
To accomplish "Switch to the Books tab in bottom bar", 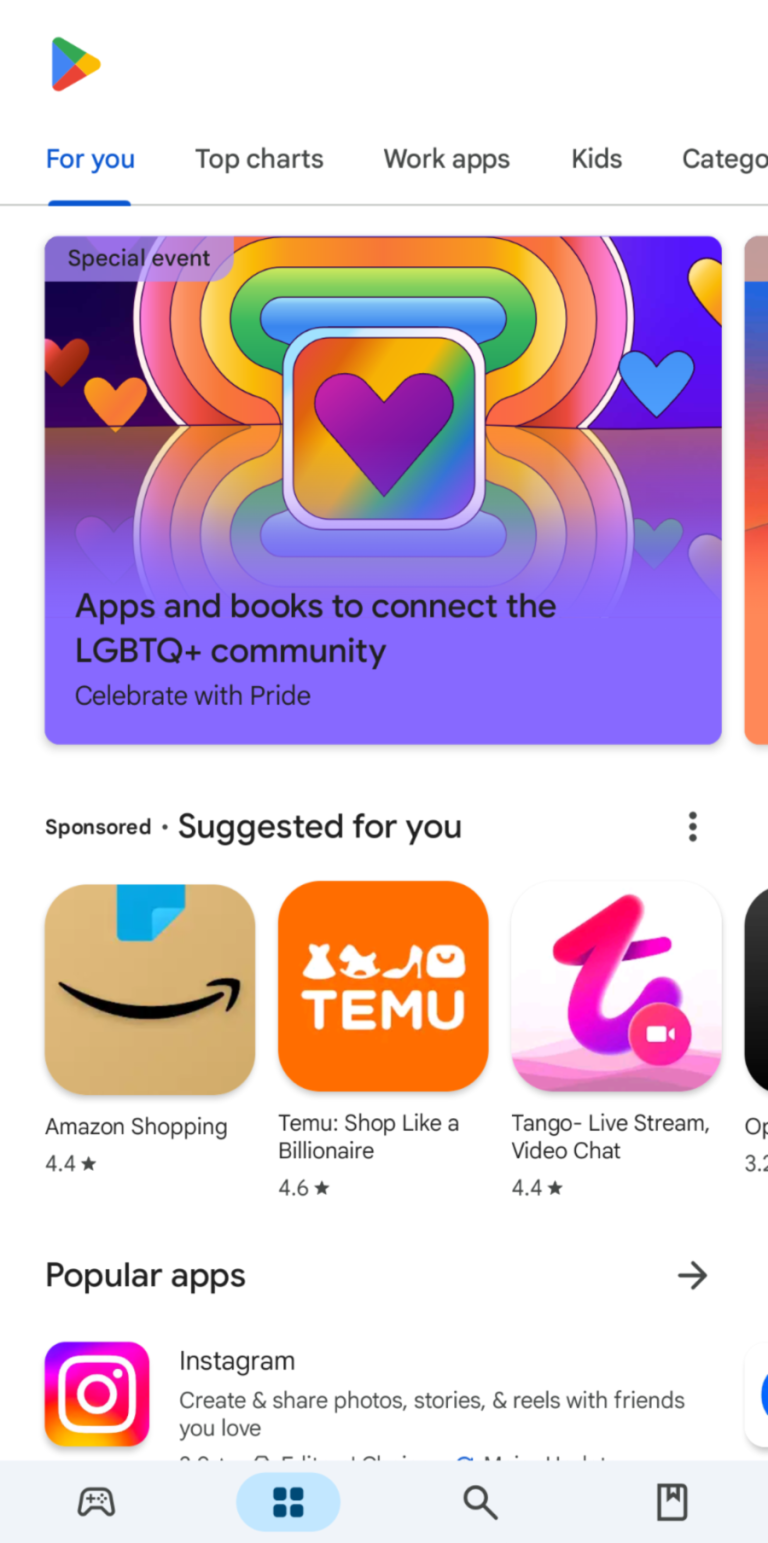I will pos(671,1502).
